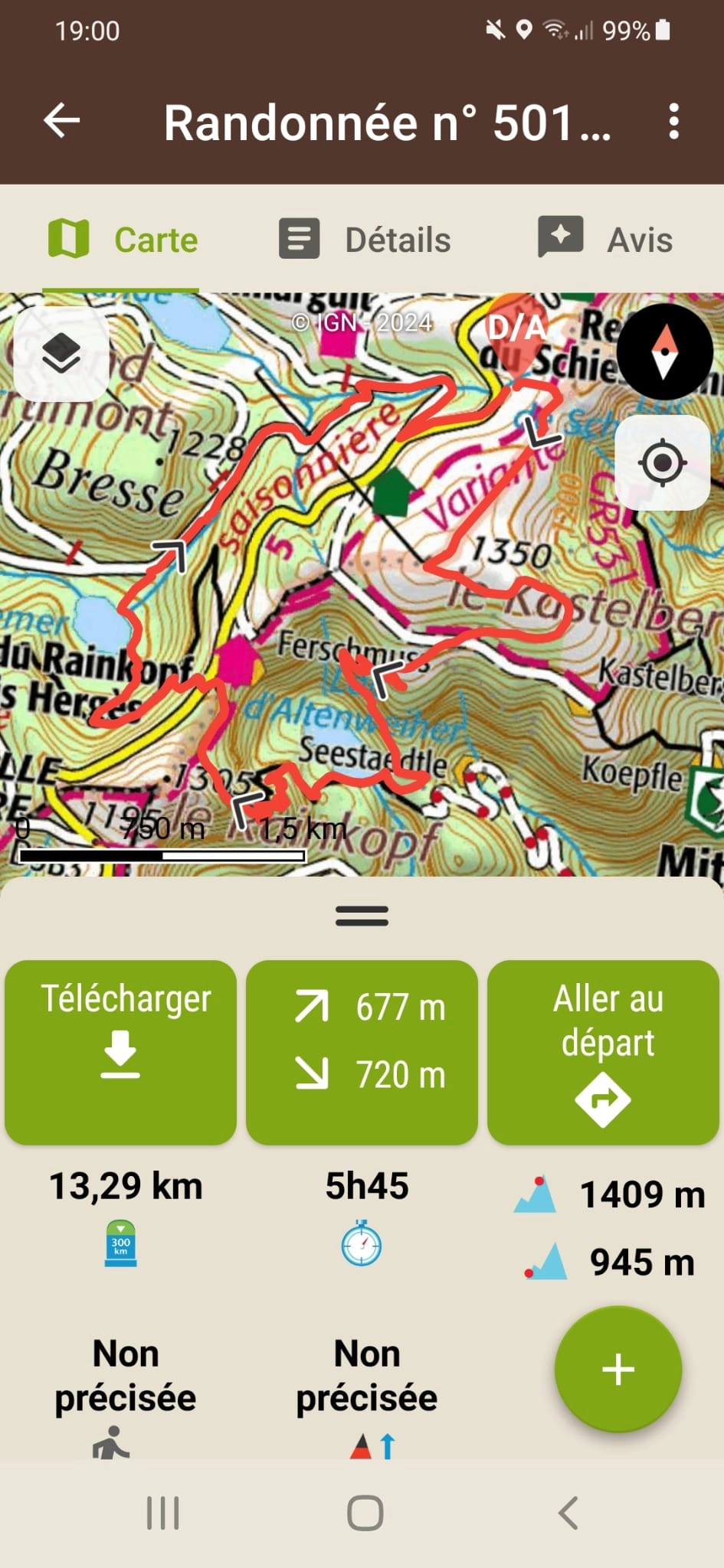Open the Avis reviews tab
This screenshot has height=1568, width=724.
[x=605, y=240]
